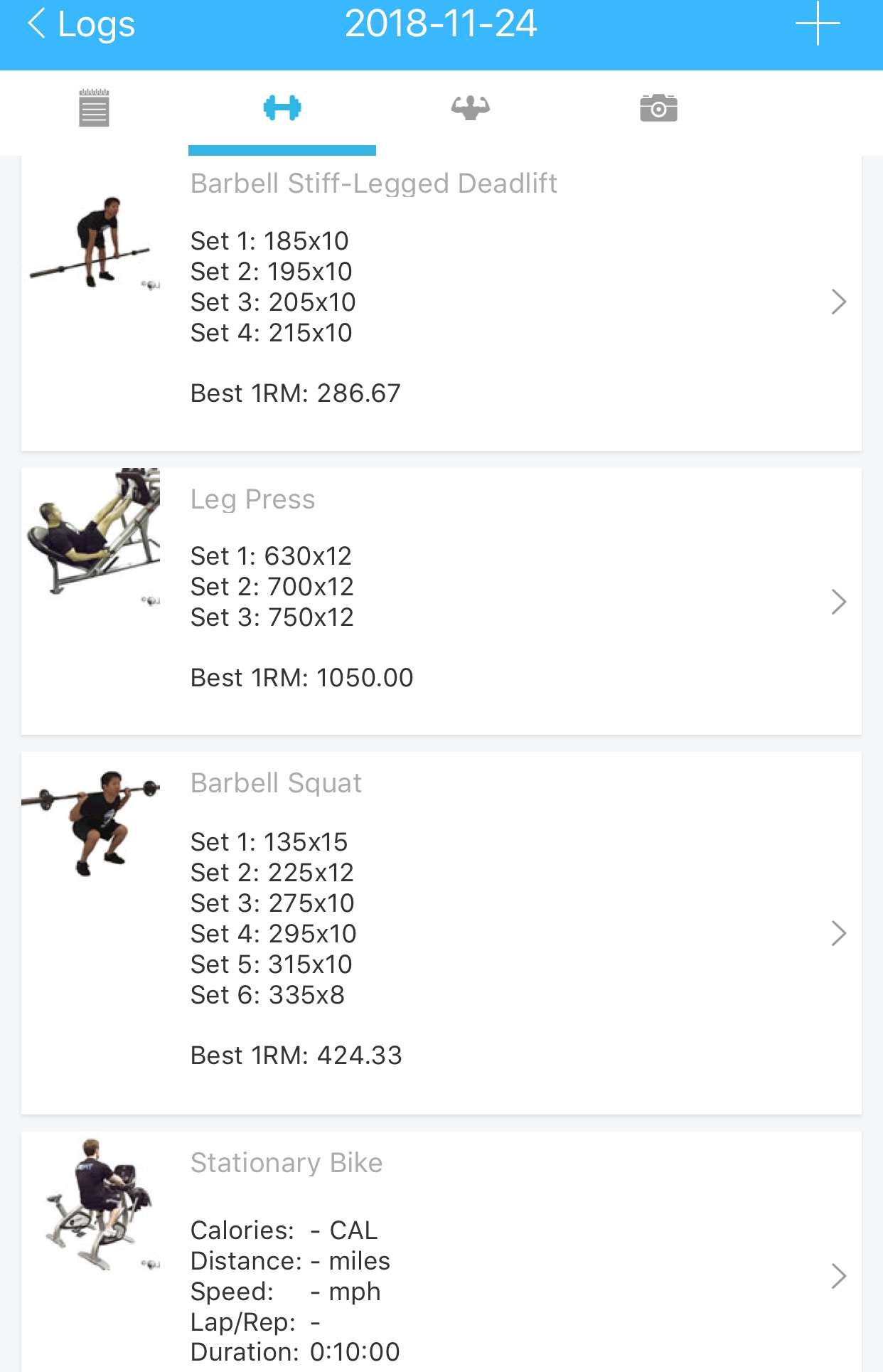Viewport: 883px width, 1372px height.
Task: Go back to Logs
Action: tap(80, 25)
